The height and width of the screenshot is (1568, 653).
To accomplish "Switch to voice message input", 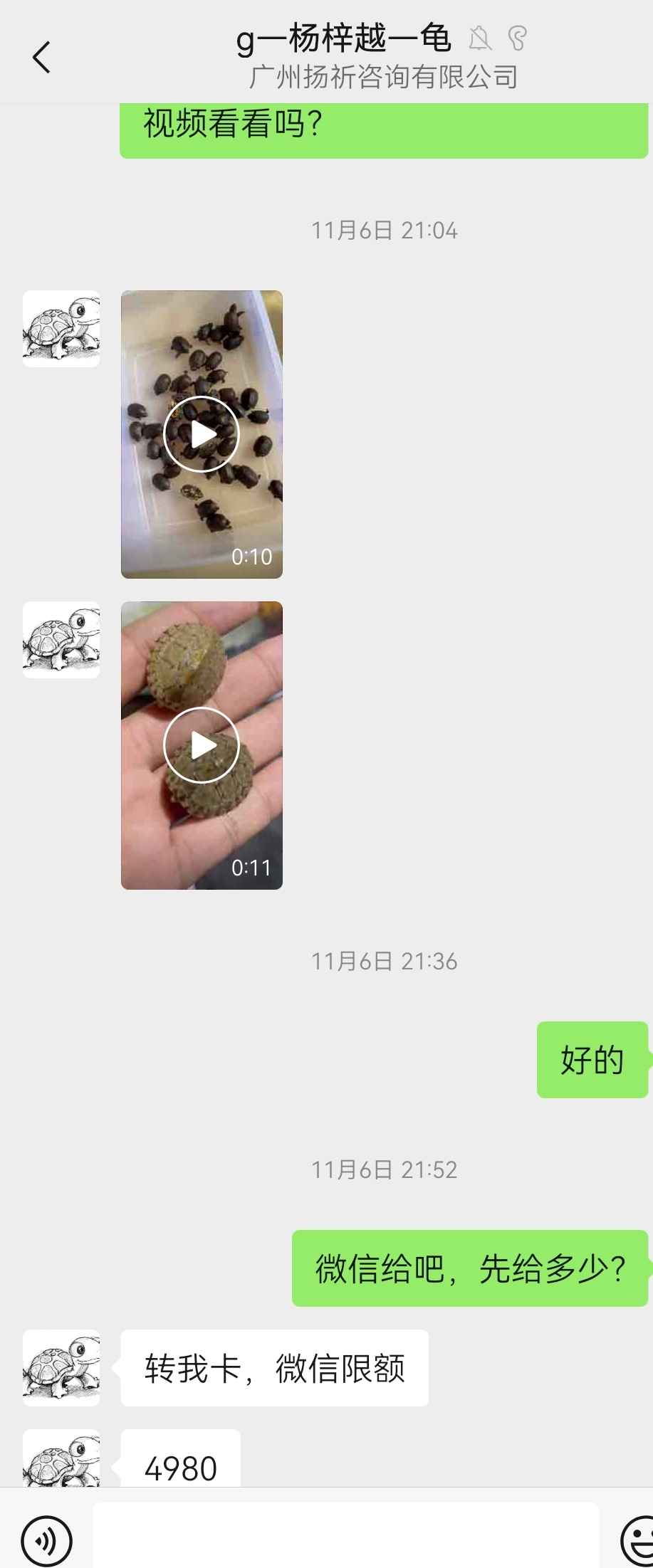I will (46, 1540).
